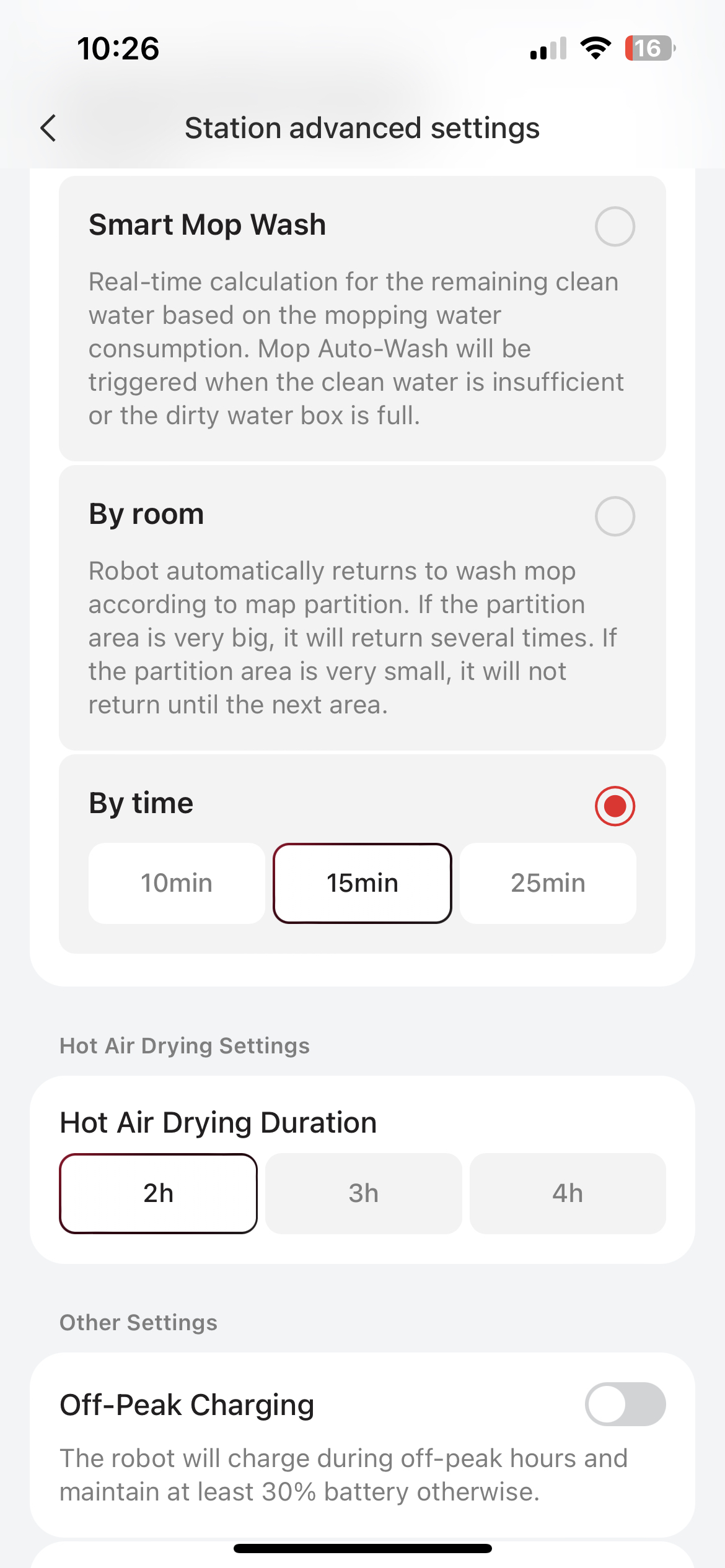The width and height of the screenshot is (725, 1568).
Task: Set mop wash interval to 10min
Action: click(x=177, y=883)
